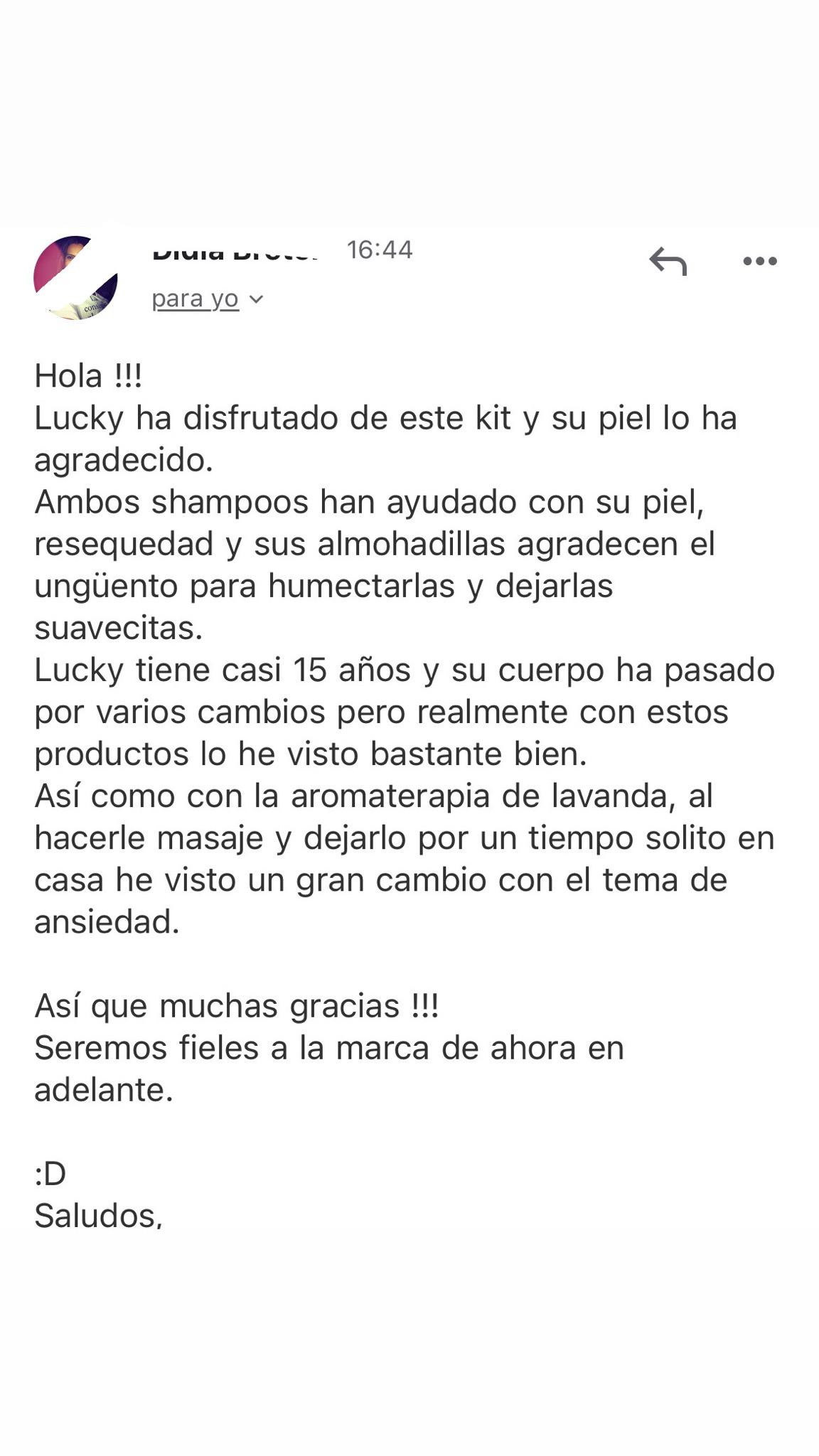Open the email's three-dot menu
The height and width of the screenshot is (1456, 819).
(760, 261)
